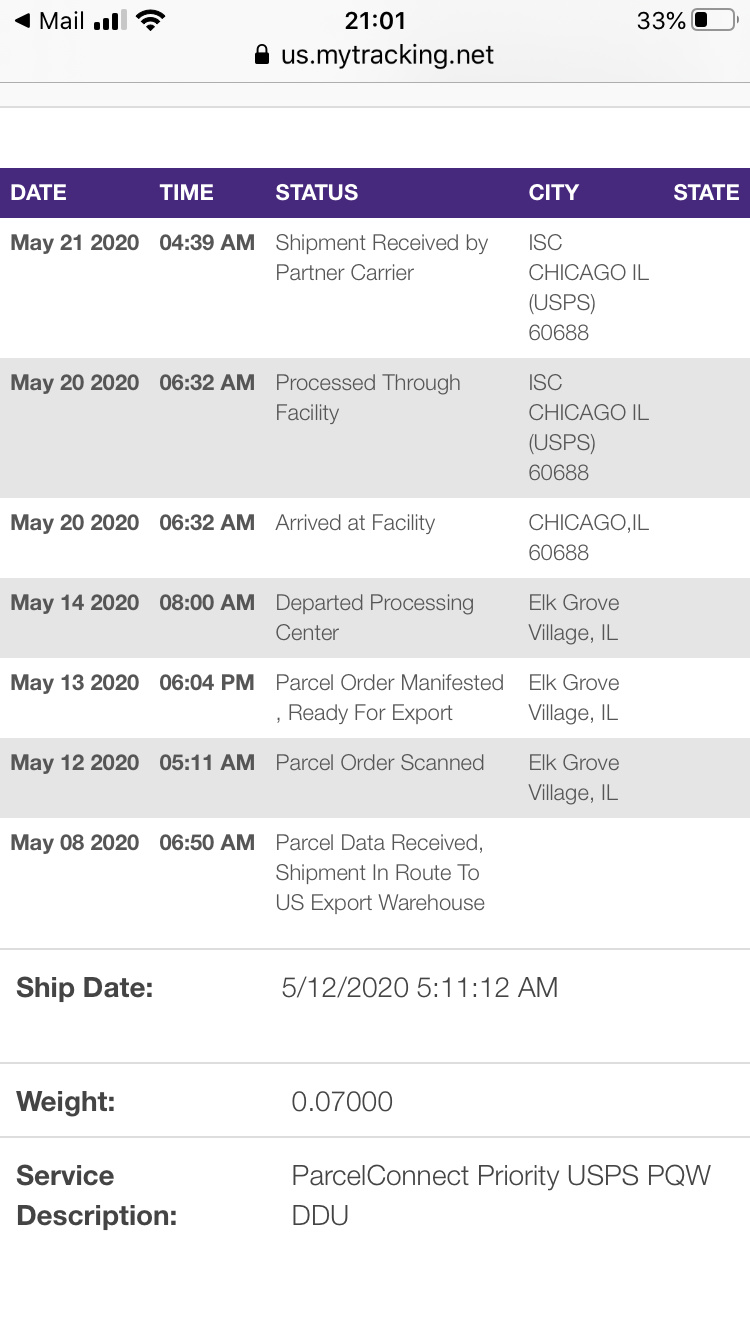Tap the us.mytracking.net address bar
The width and height of the screenshot is (750, 1334).
pyautogui.click(x=375, y=55)
